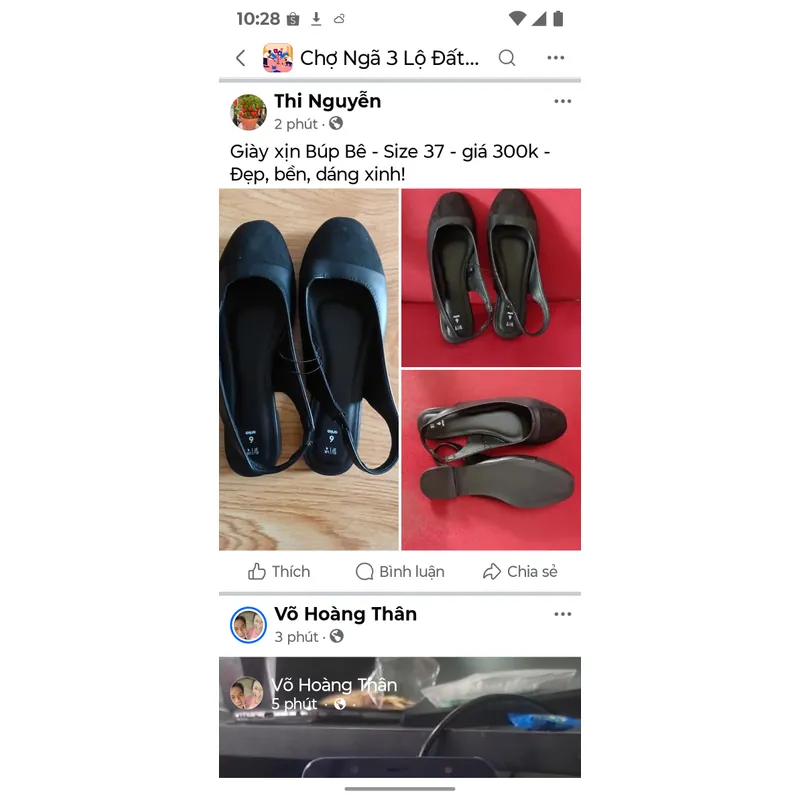Like Thi Nguyễn's post with Thích
The height and width of the screenshot is (800, 800).
click(x=279, y=572)
